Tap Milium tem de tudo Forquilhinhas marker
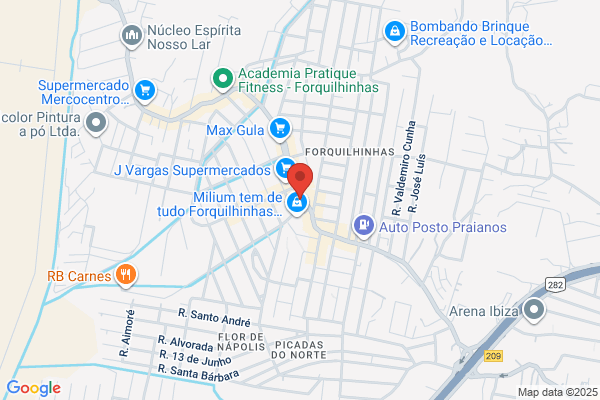 click(297, 203)
